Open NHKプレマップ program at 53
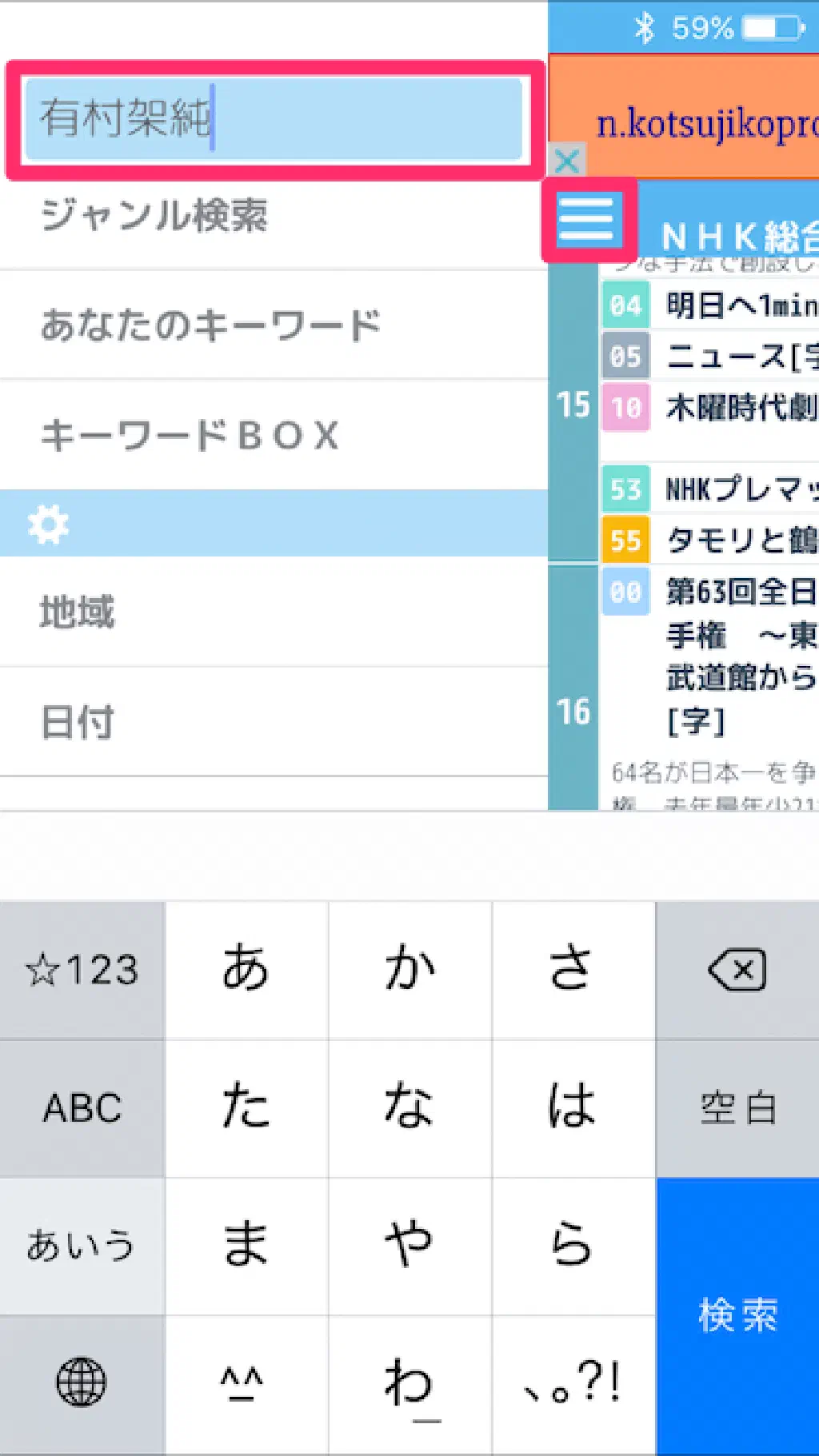Screen dimensions: 819x1456 tap(740, 489)
